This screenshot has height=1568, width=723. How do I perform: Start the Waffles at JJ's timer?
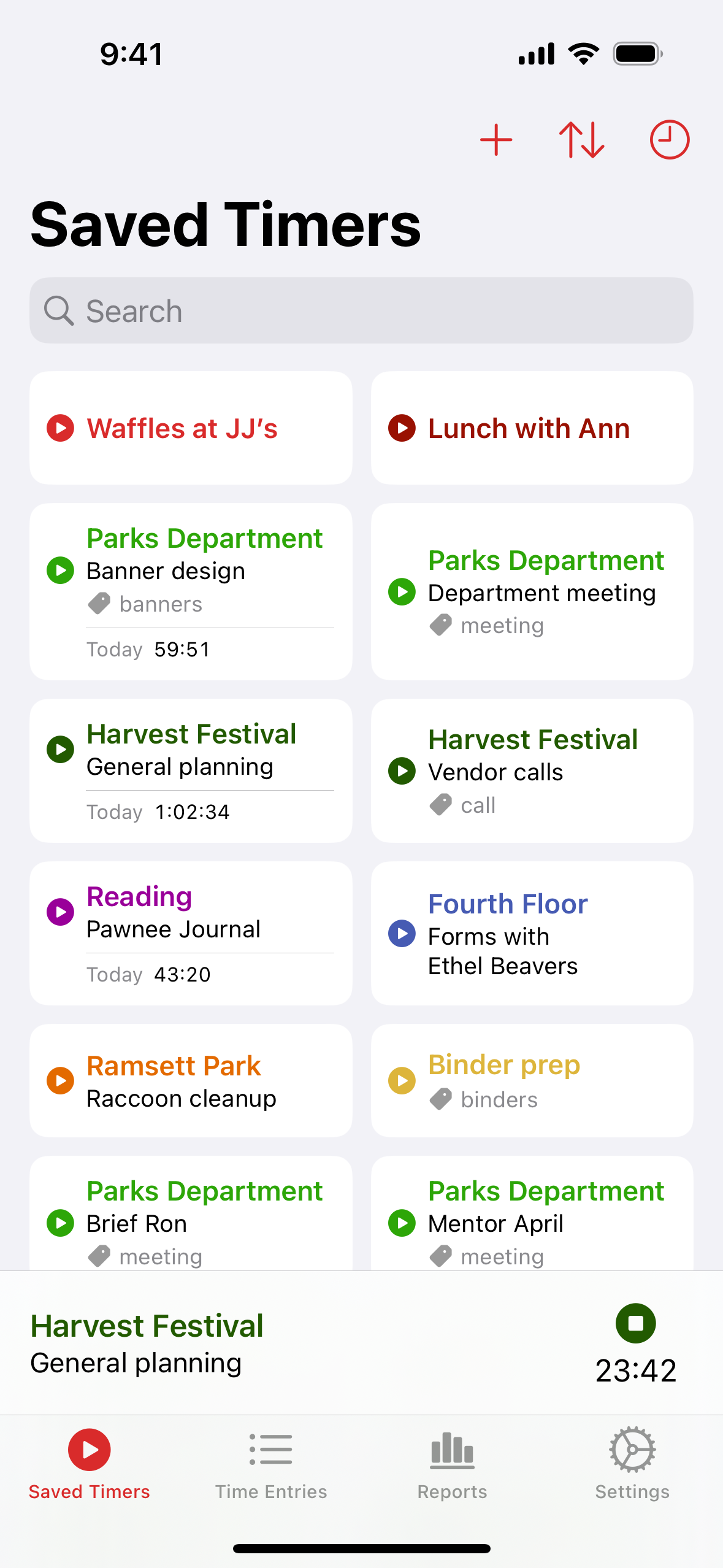[60, 428]
